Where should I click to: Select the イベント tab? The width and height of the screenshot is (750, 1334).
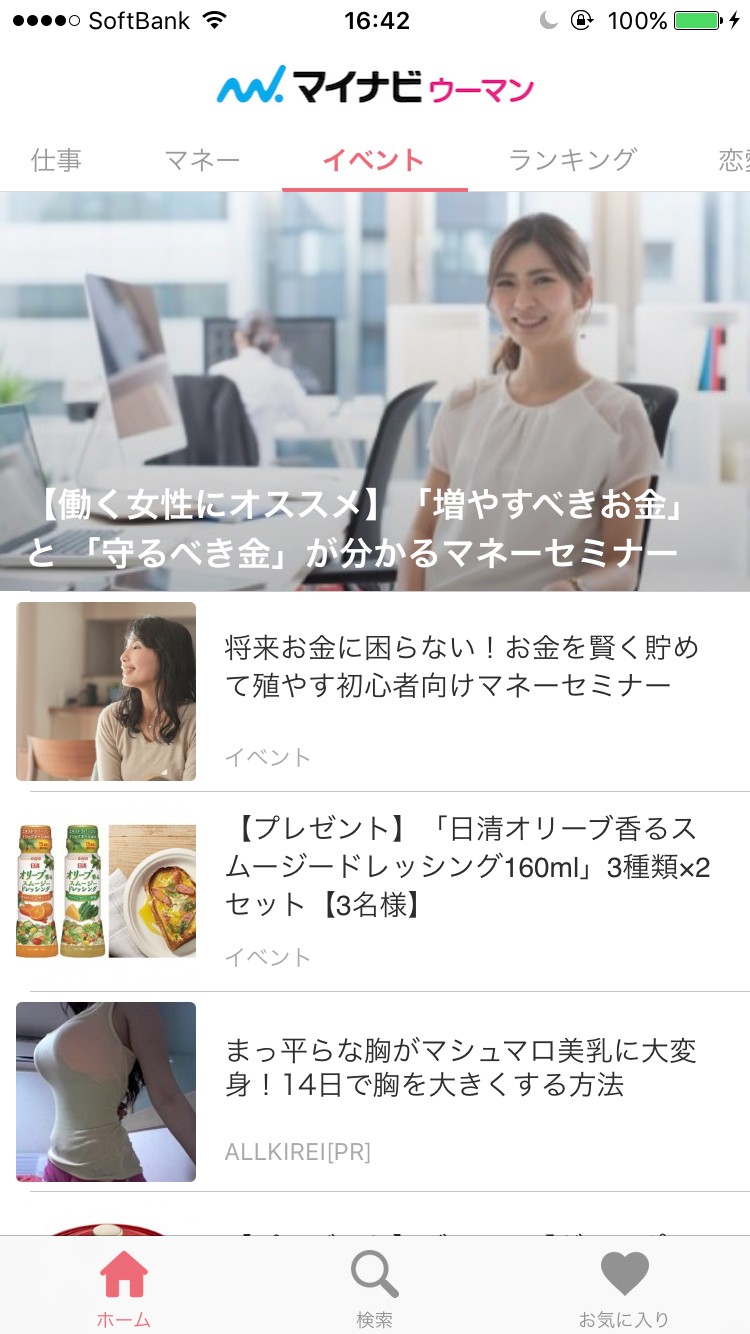coord(374,160)
